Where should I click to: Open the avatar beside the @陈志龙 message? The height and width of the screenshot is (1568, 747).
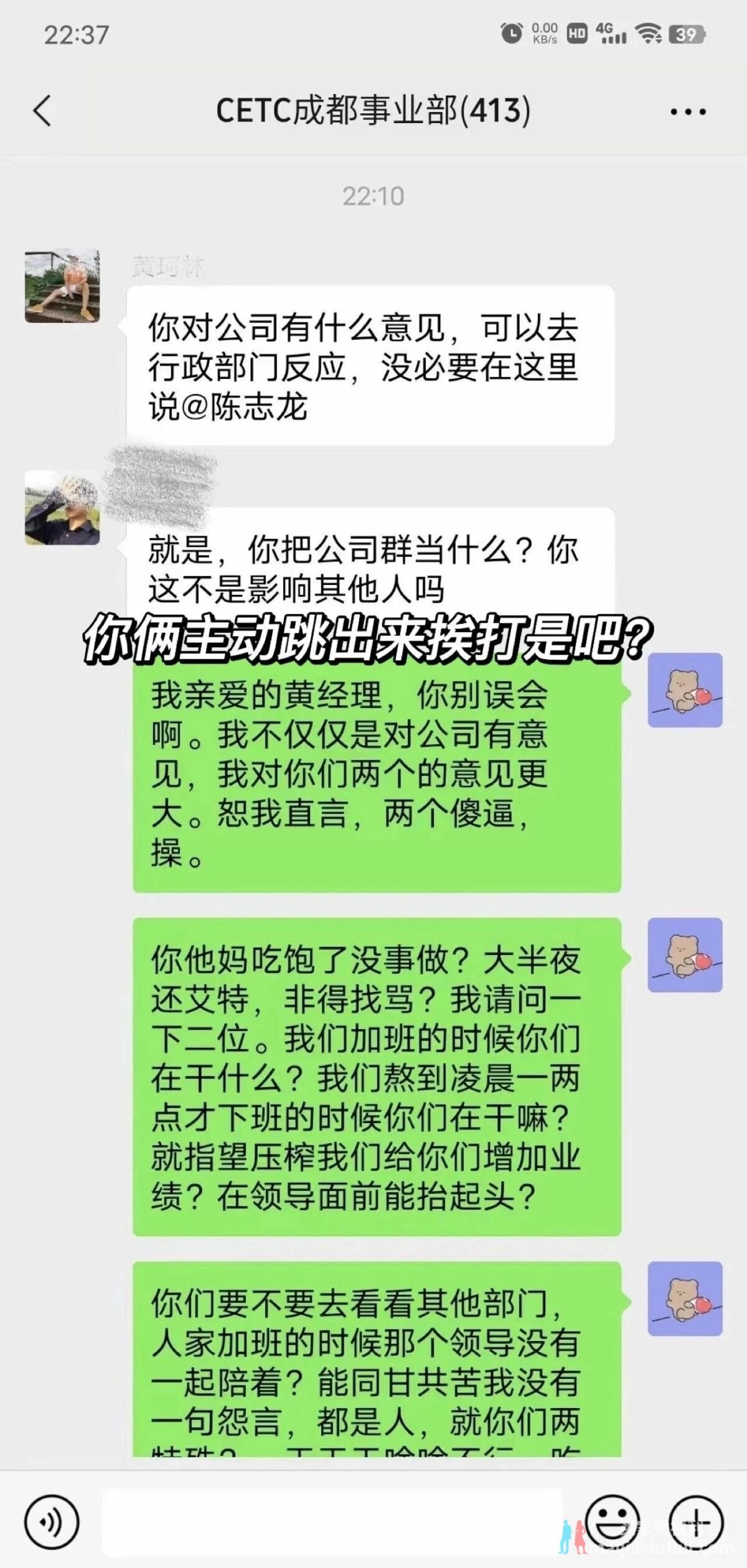62,286
